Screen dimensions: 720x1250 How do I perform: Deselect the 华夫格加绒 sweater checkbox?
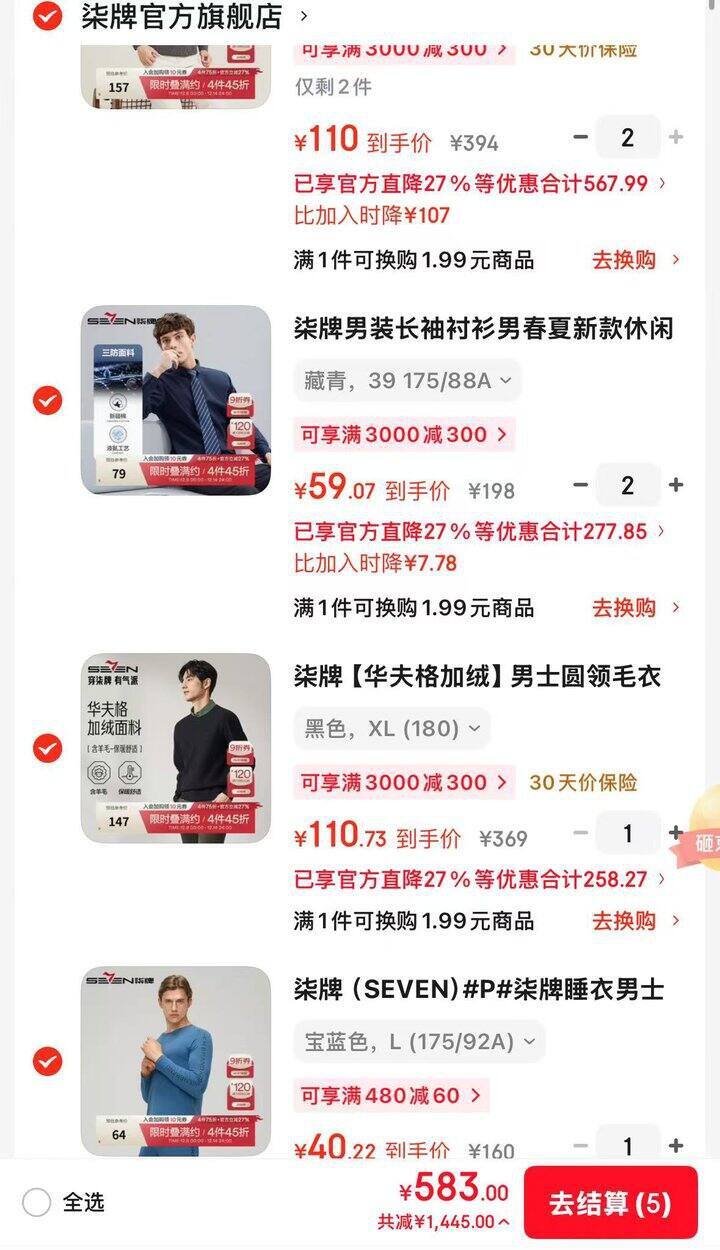click(x=47, y=748)
